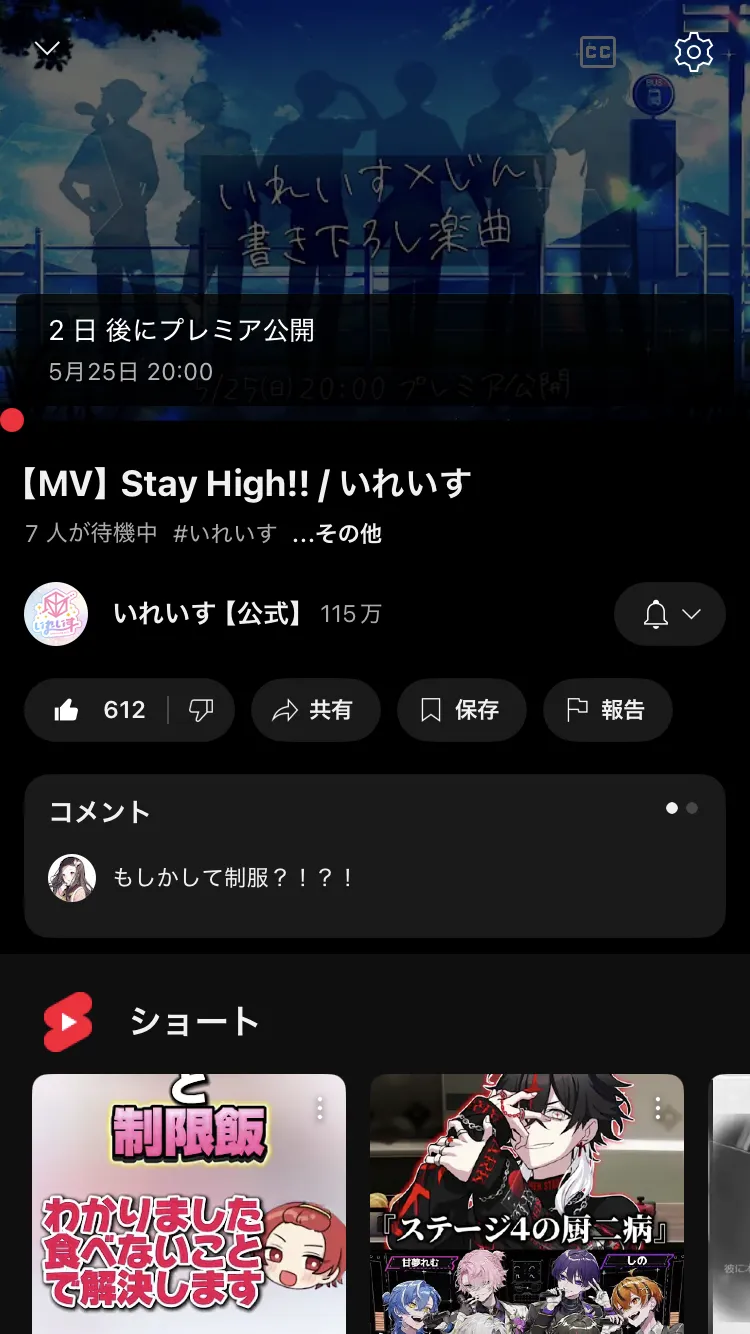Save the video with 保存
The width and height of the screenshot is (750, 1334).
coord(461,710)
